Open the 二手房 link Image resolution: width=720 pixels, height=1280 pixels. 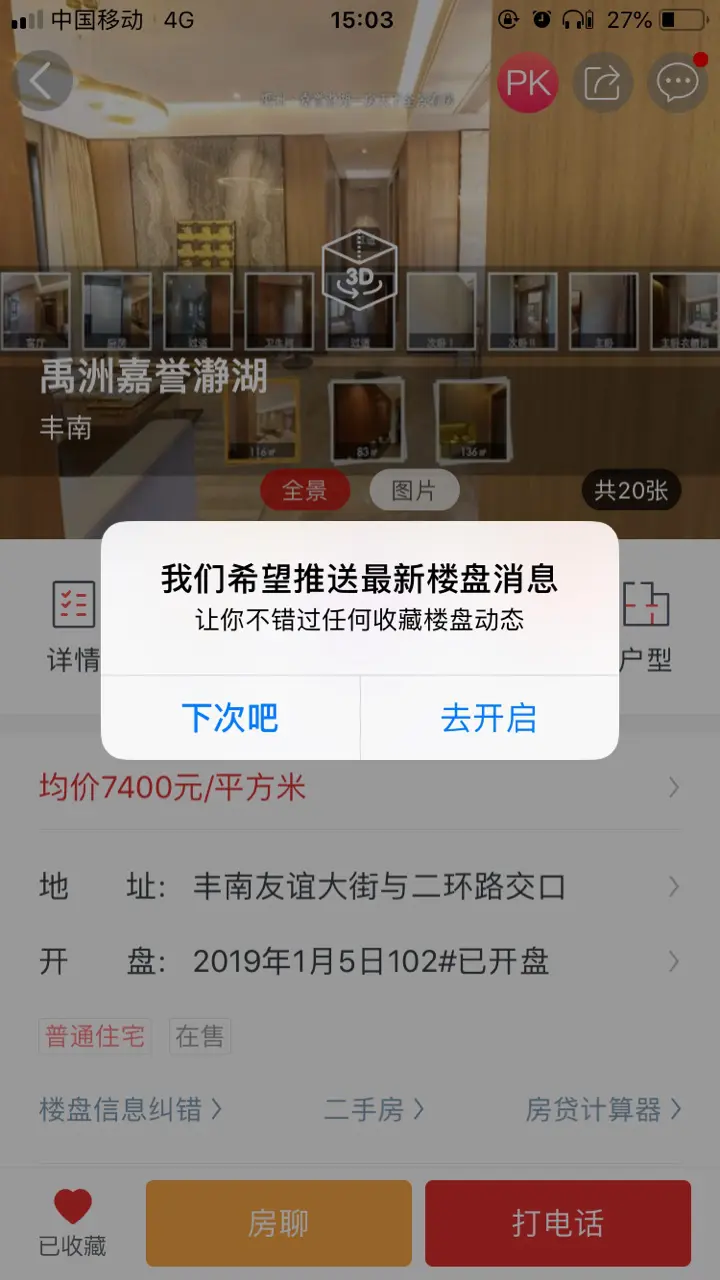pos(374,1109)
